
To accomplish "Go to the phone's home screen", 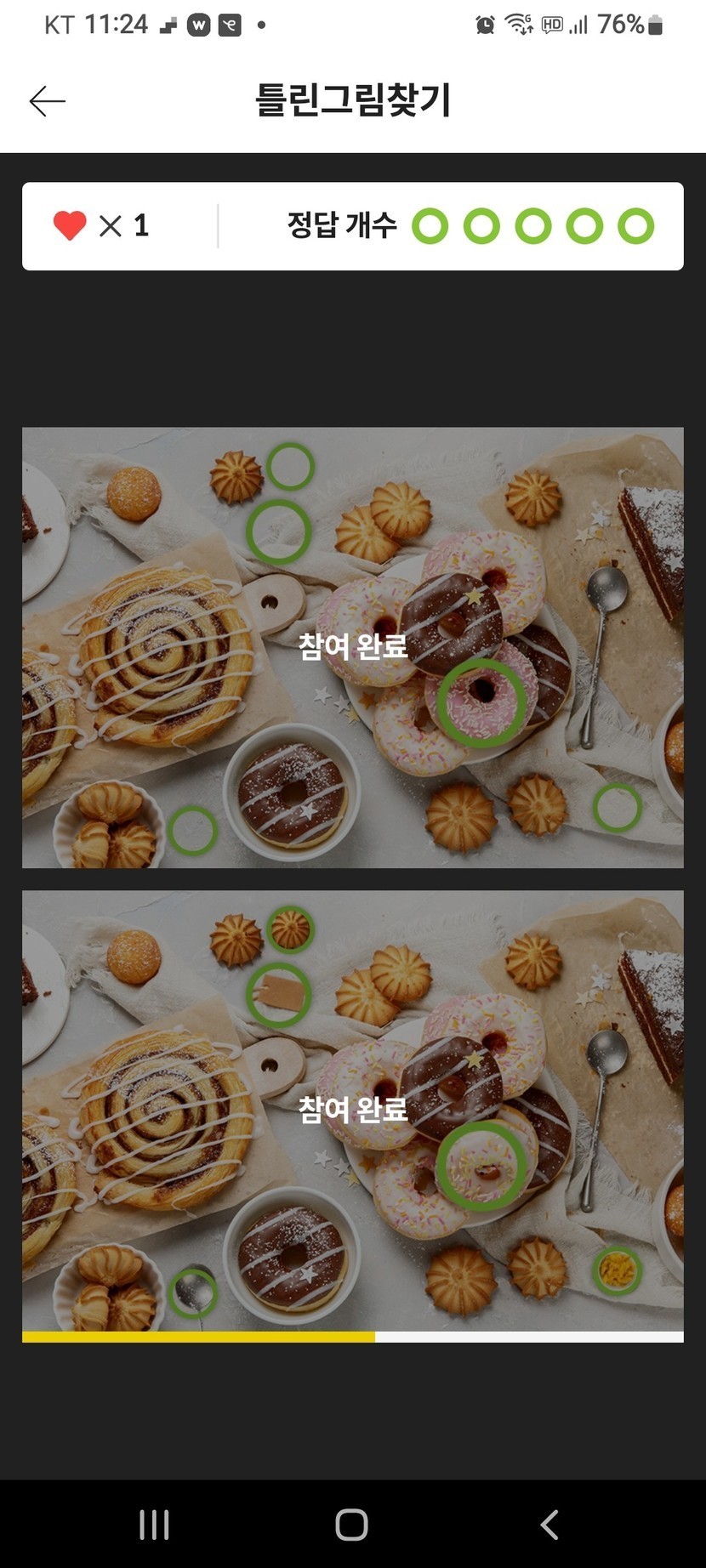I will click(x=352, y=1525).
